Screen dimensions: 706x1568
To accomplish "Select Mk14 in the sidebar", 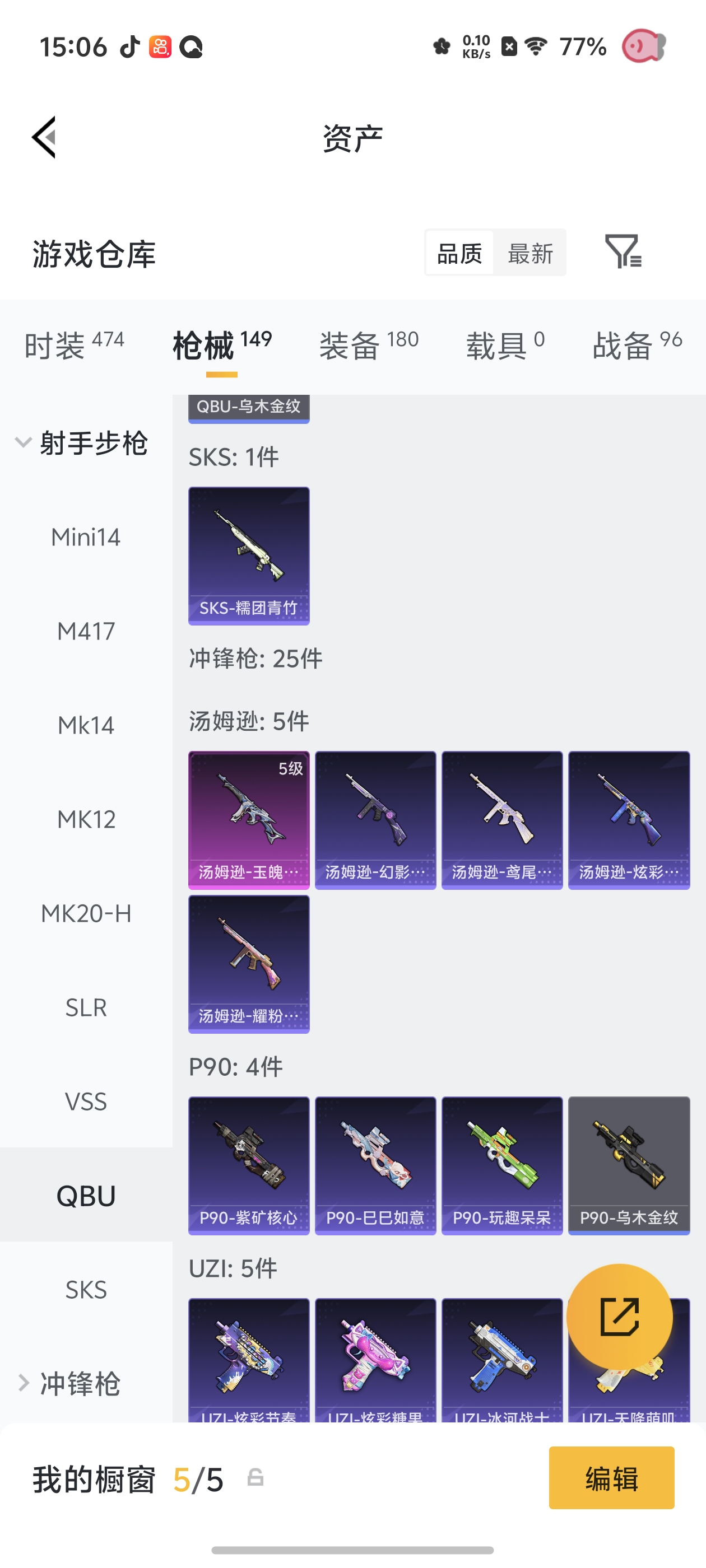I will [x=86, y=725].
